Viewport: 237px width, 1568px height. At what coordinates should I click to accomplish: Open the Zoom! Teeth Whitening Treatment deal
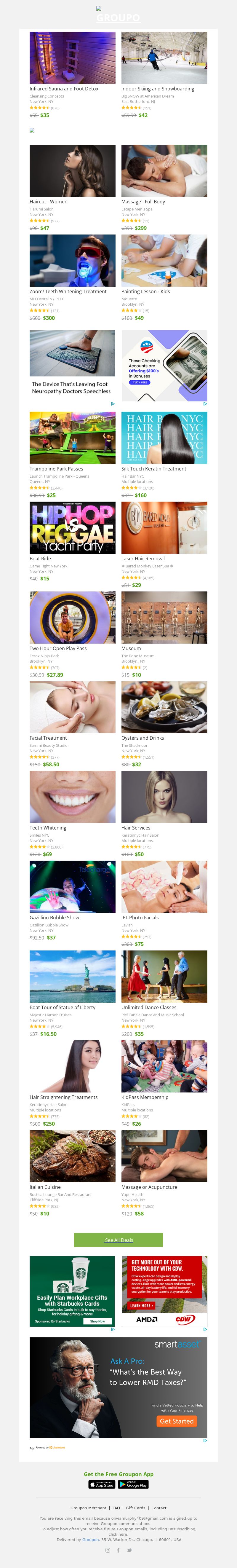(72, 261)
